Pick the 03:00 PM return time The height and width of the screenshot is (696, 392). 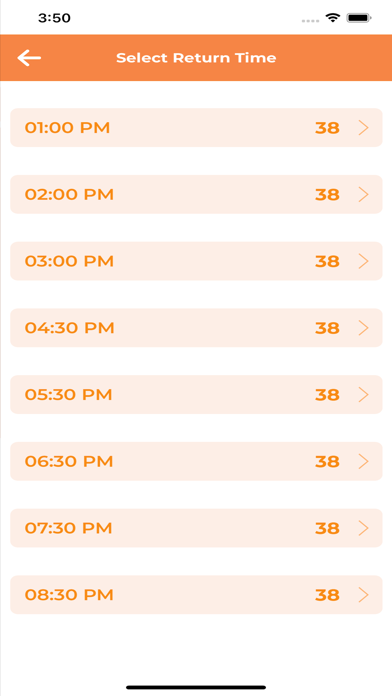(x=196, y=261)
